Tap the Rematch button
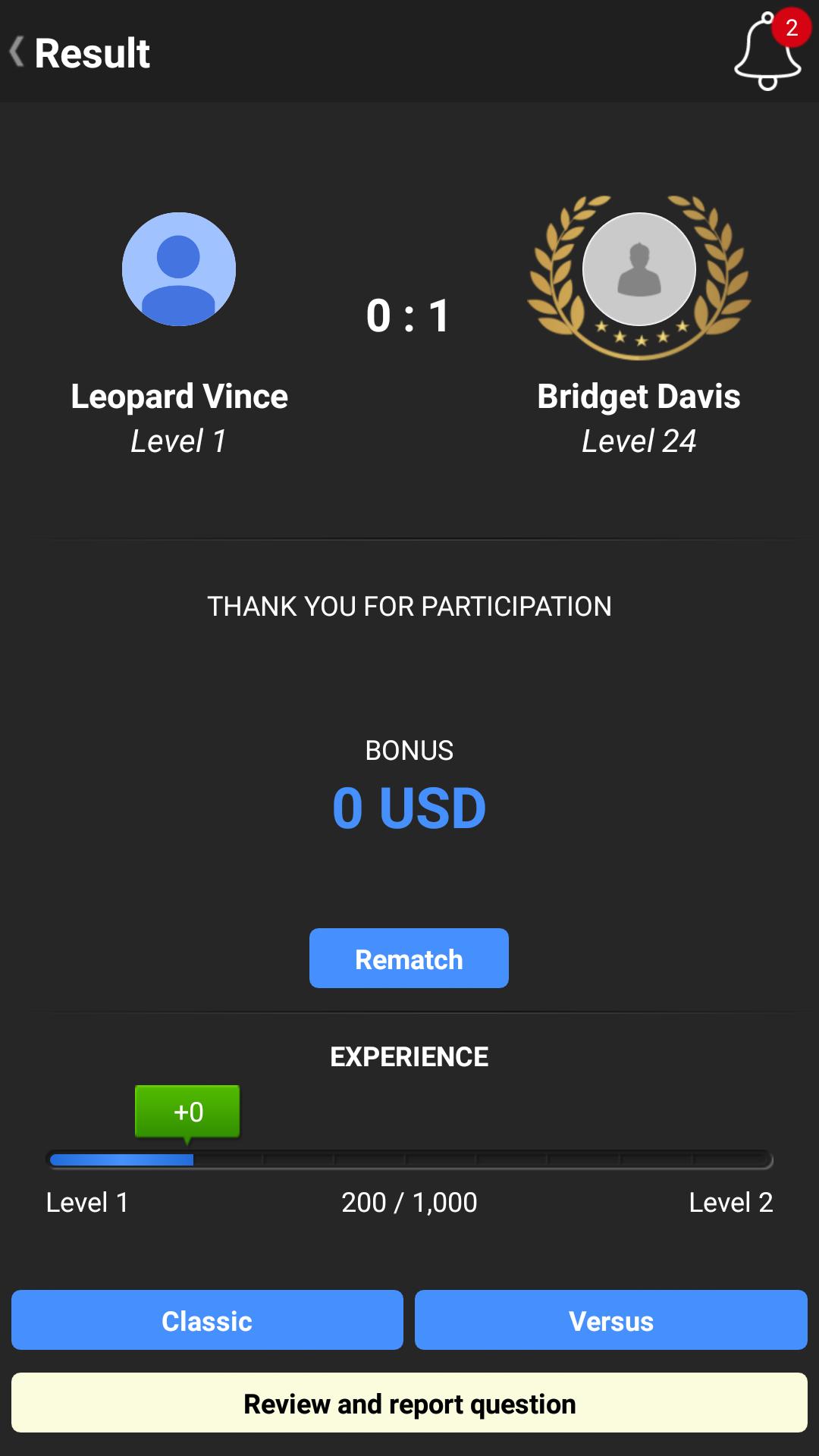819x1456 pixels. point(409,959)
